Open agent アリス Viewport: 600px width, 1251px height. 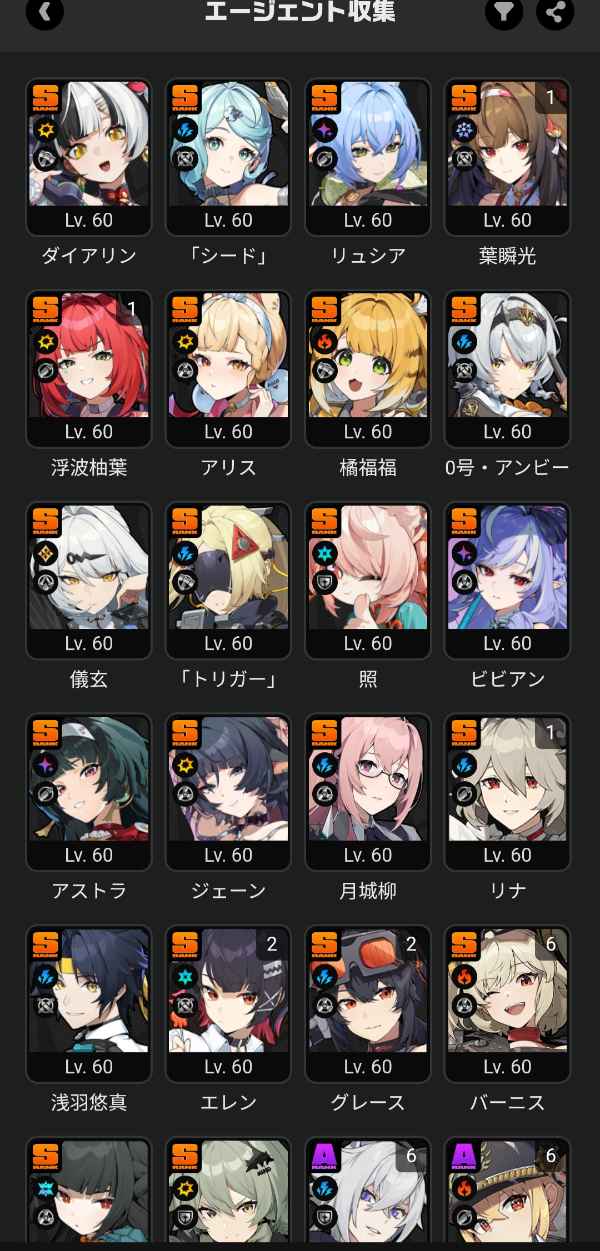point(228,369)
